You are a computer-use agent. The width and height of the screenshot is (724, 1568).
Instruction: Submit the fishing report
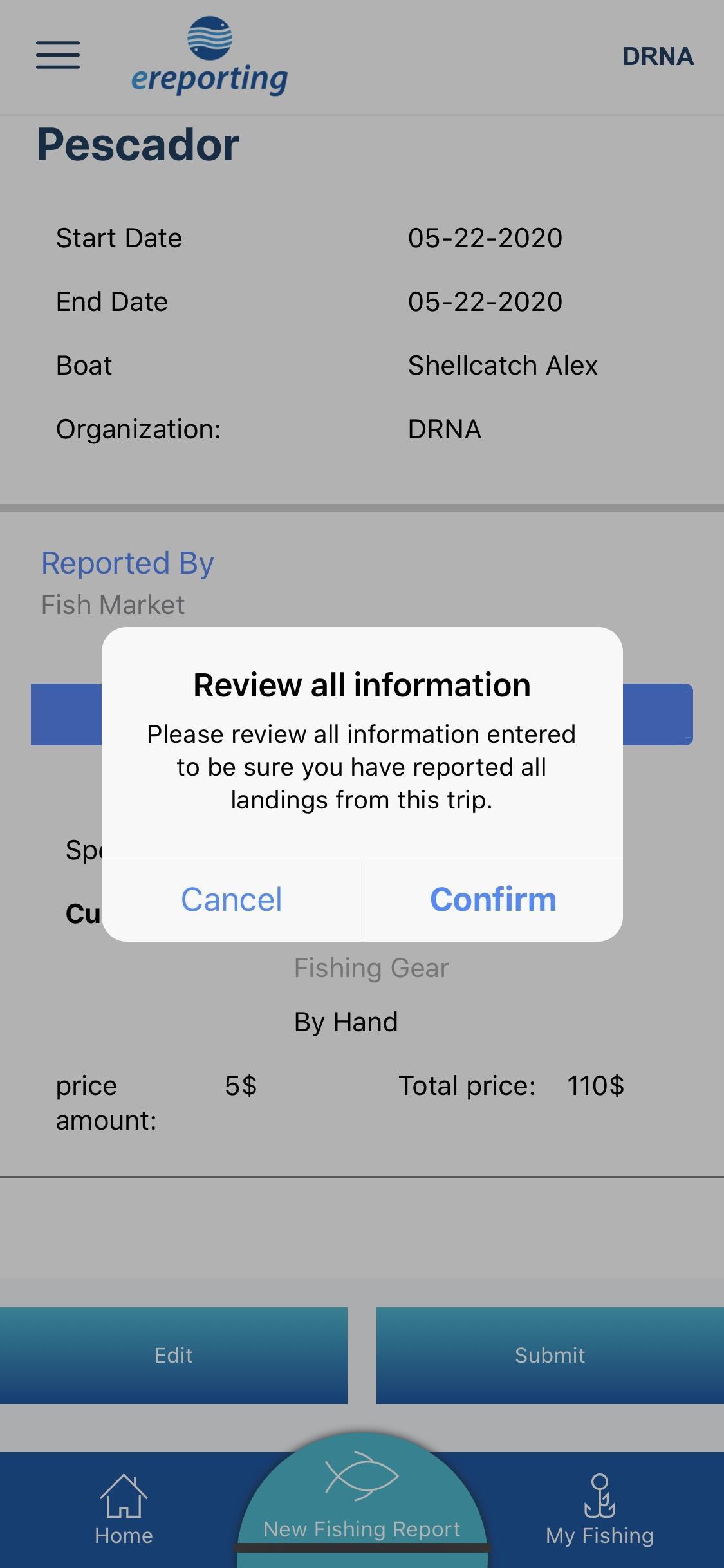coord(550,1355)
